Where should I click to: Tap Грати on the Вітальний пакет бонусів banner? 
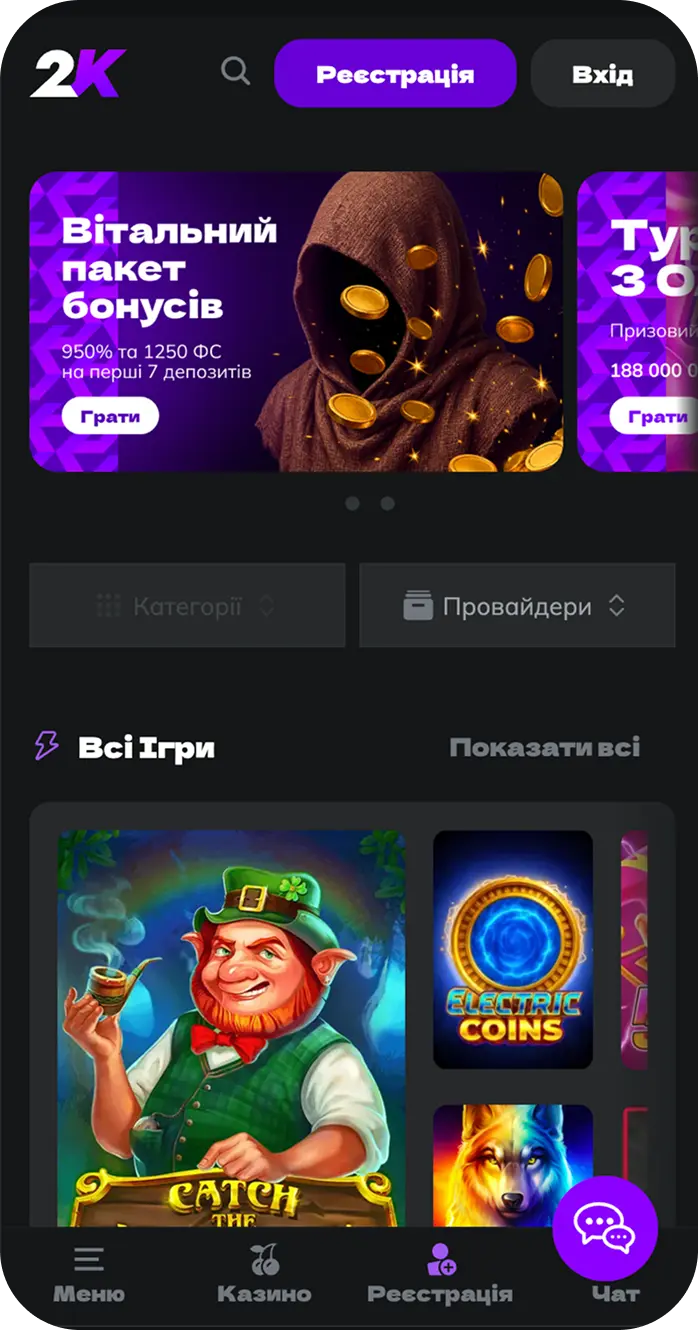pyautogui.click(x=110, y=416)
